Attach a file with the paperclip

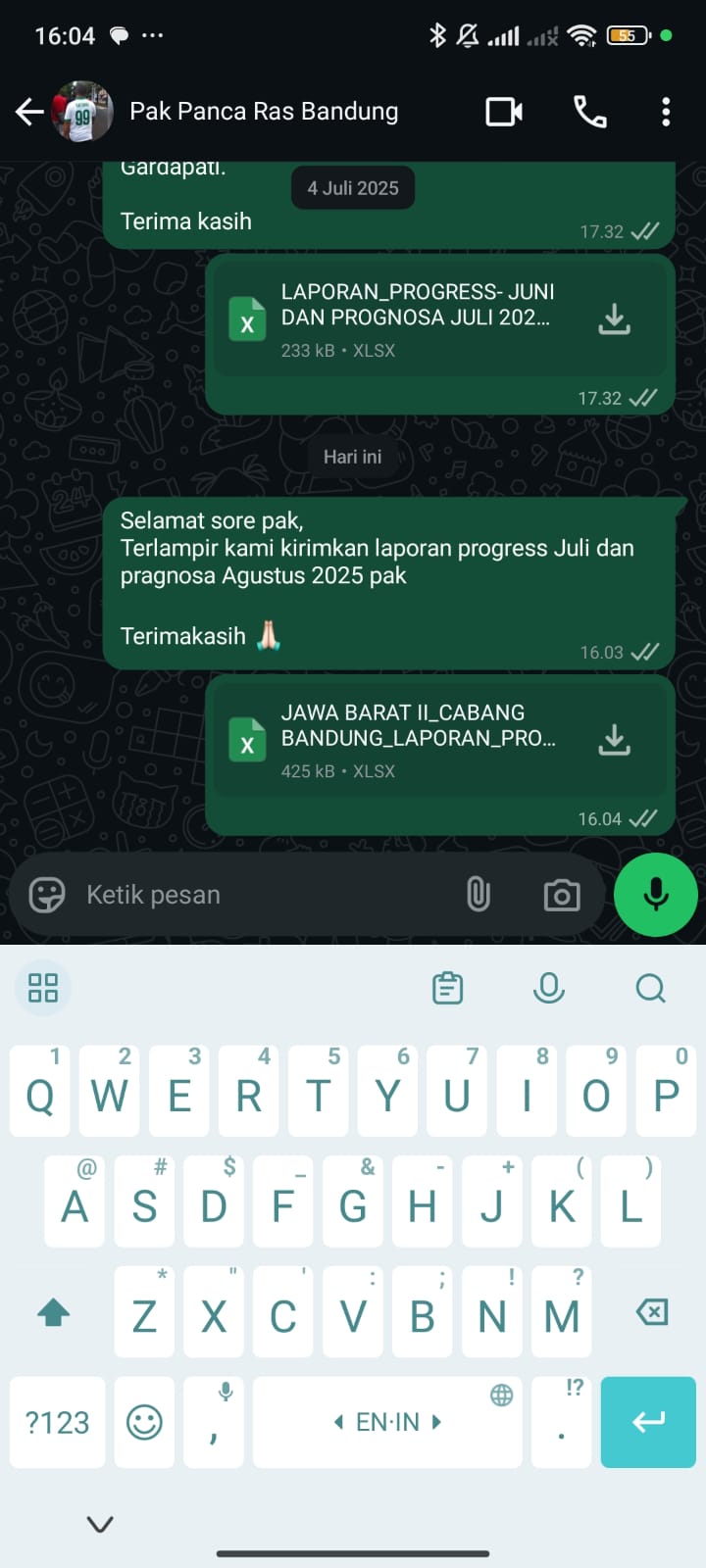(479, 895)
